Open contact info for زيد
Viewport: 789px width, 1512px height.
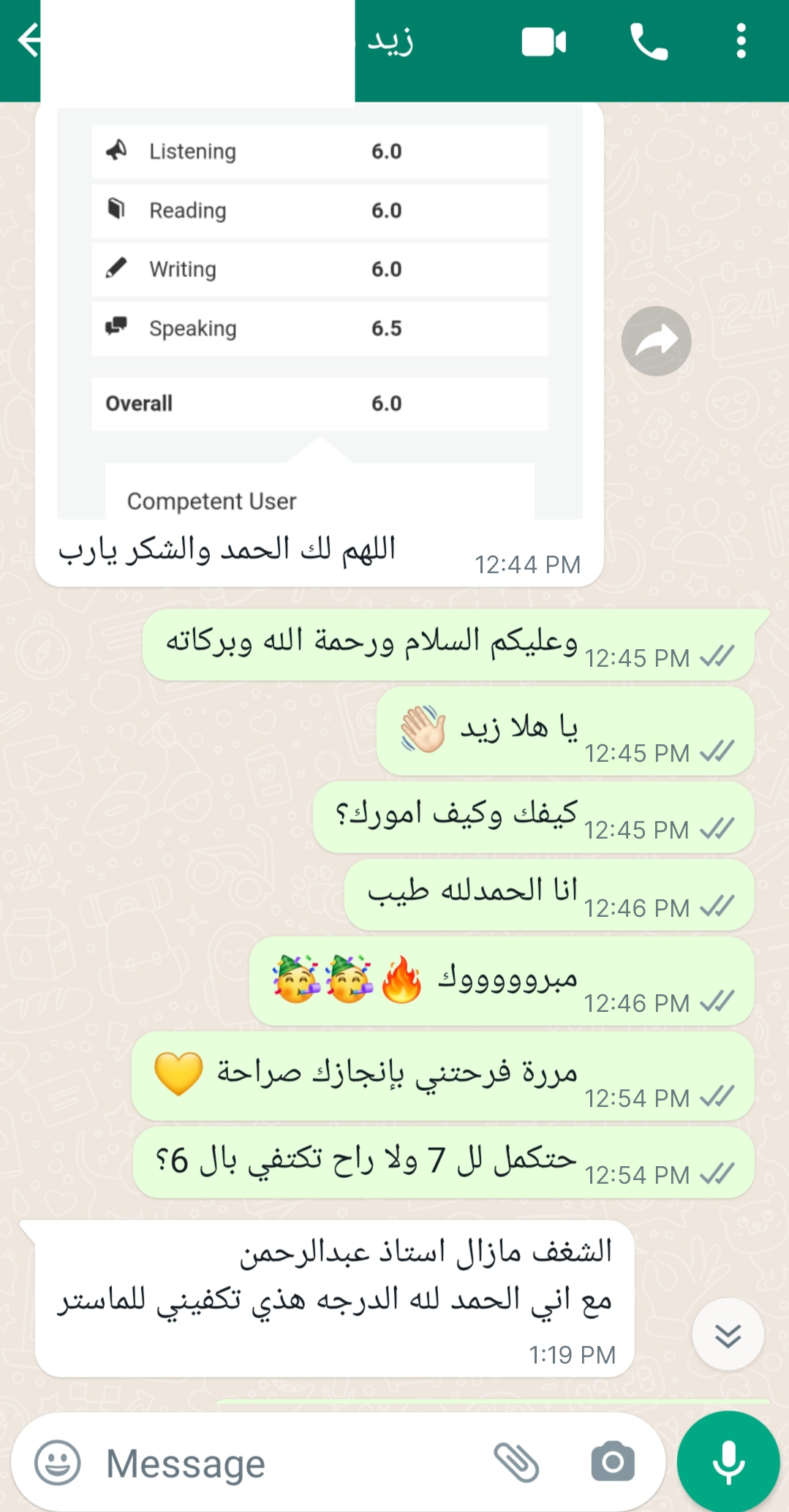(390, 40)
